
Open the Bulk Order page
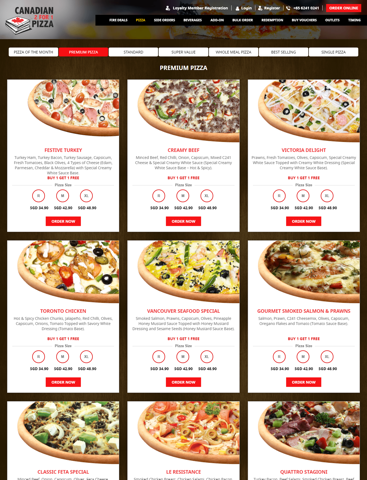[x=242, y=20]
